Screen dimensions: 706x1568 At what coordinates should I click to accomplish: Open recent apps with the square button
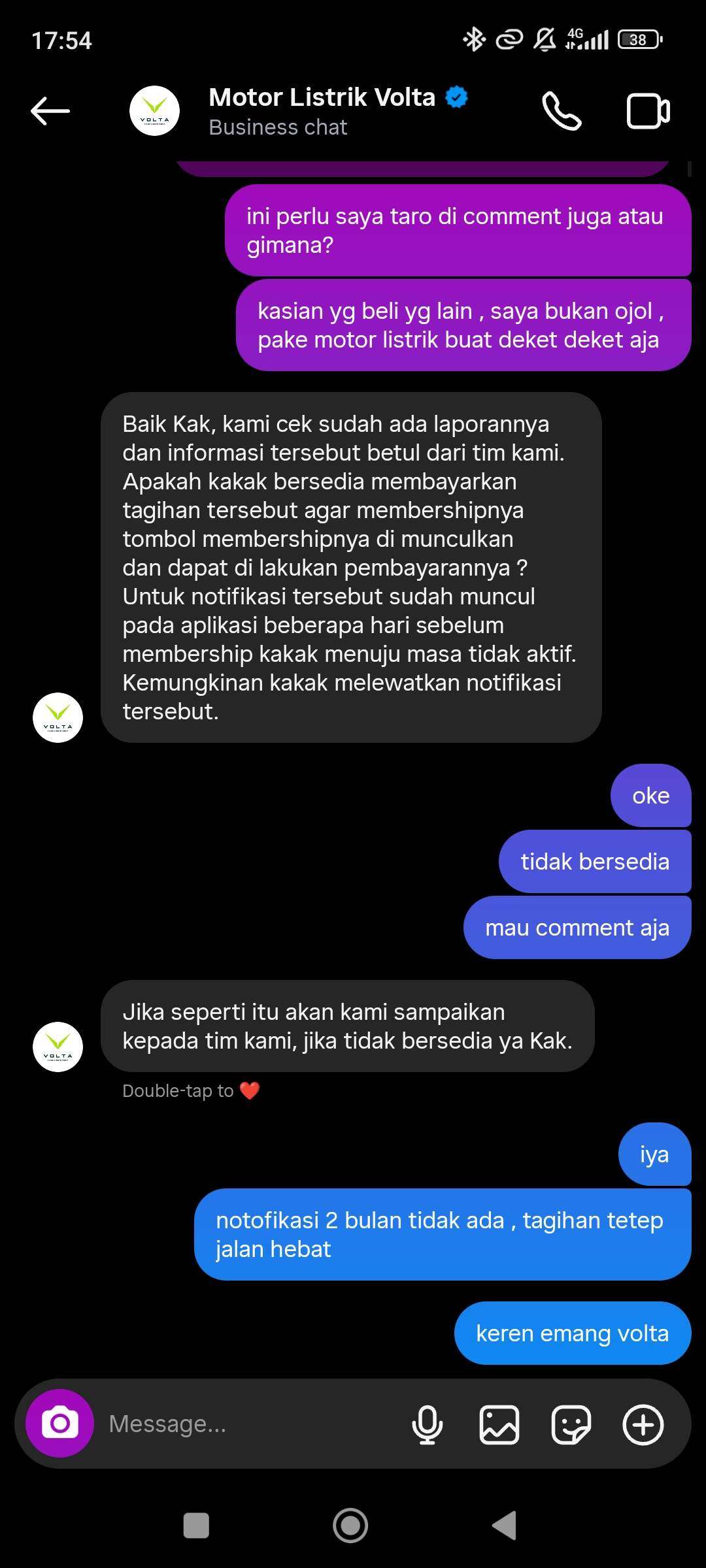[196, 1526]
